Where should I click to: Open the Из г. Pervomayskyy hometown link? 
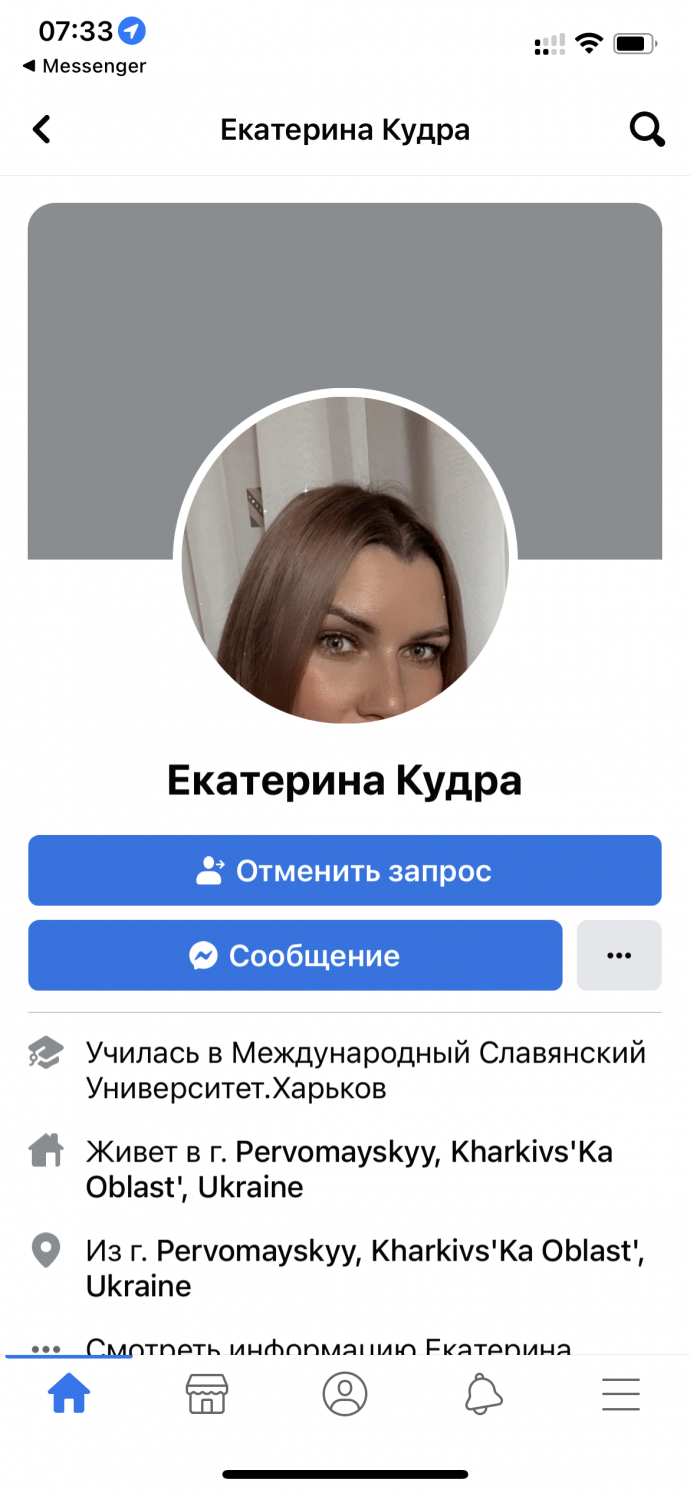[365, 1267]
